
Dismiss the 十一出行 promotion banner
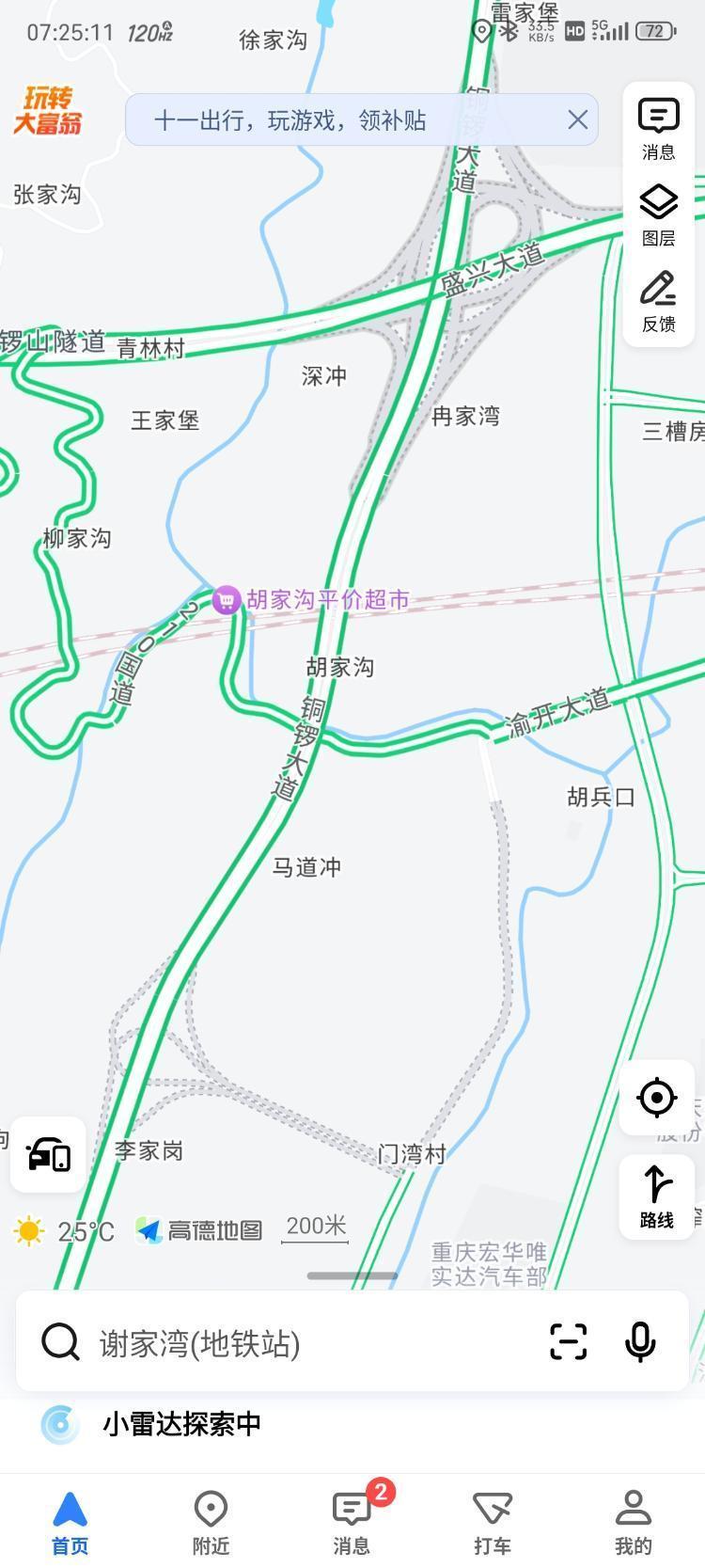(x=577, y=120)
